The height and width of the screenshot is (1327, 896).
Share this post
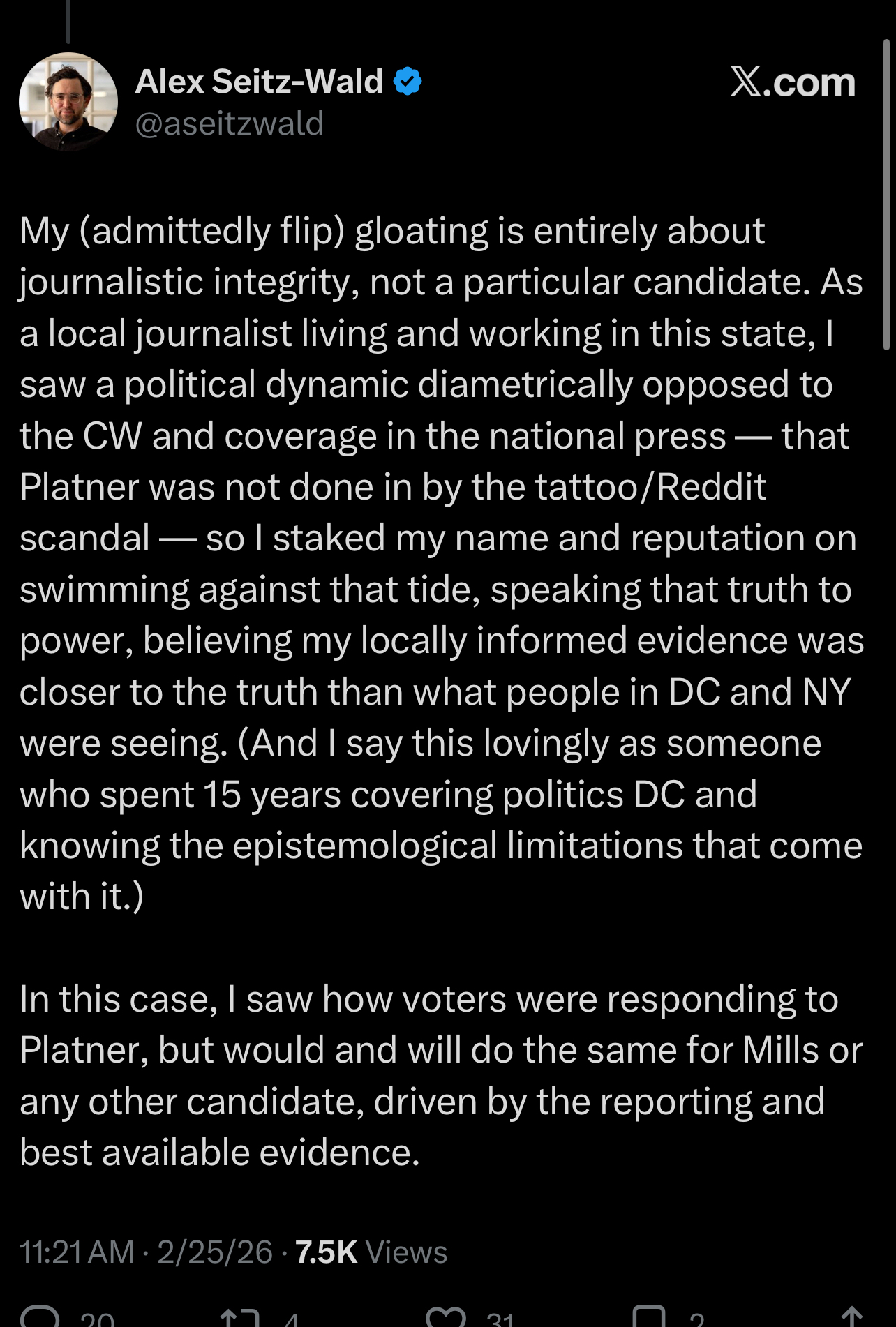tap(851, 1317)
